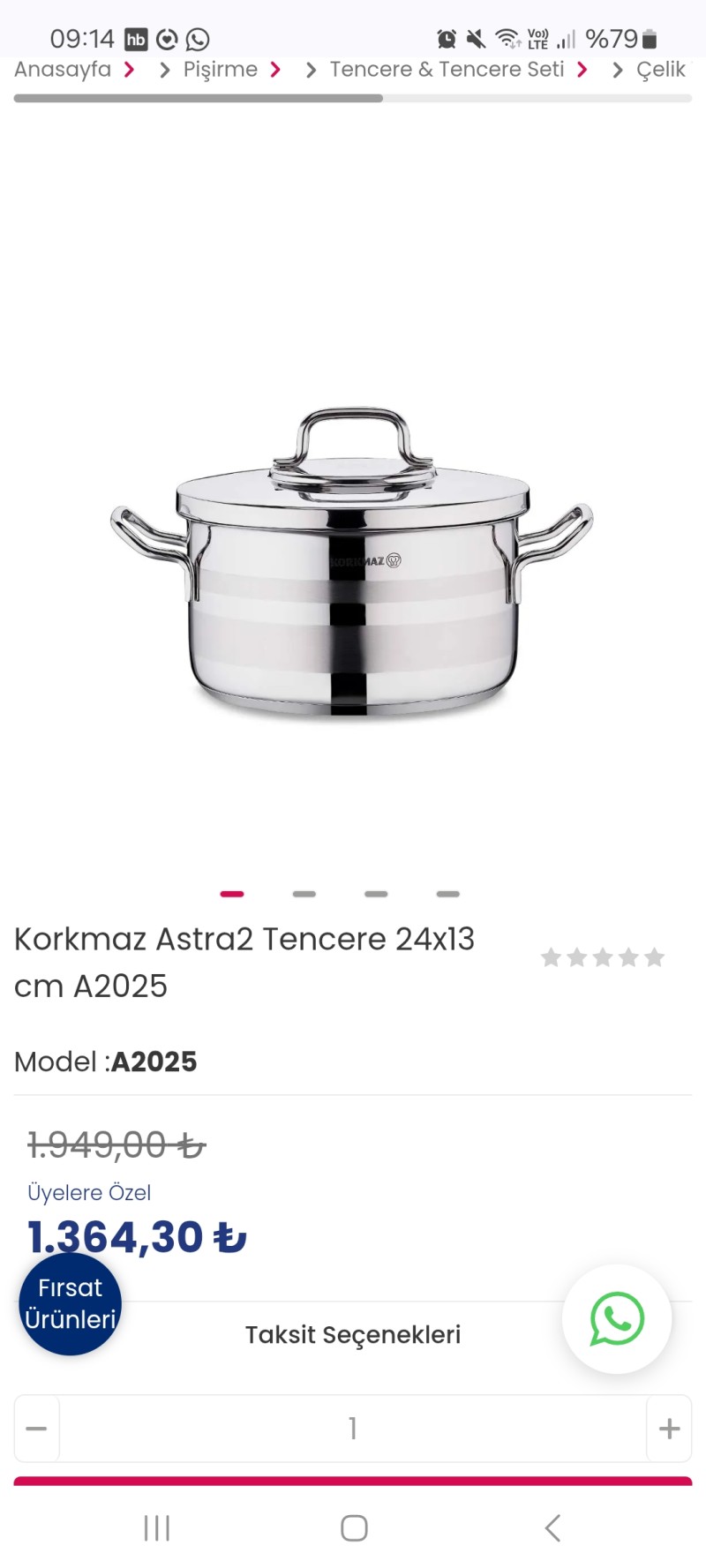
Task: Contact support via the WhatsApp button
Action: click(617, 1318)
